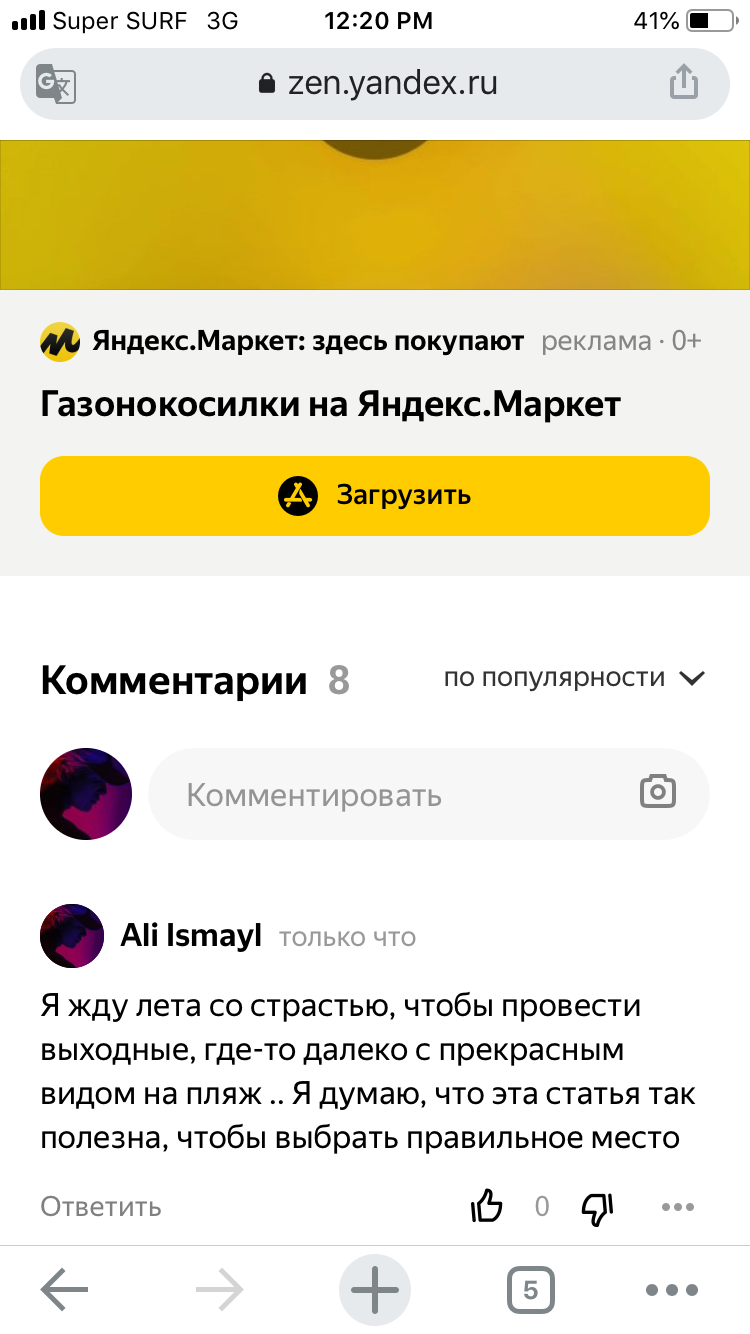Open a new tab with plus button

[375, 1290]
